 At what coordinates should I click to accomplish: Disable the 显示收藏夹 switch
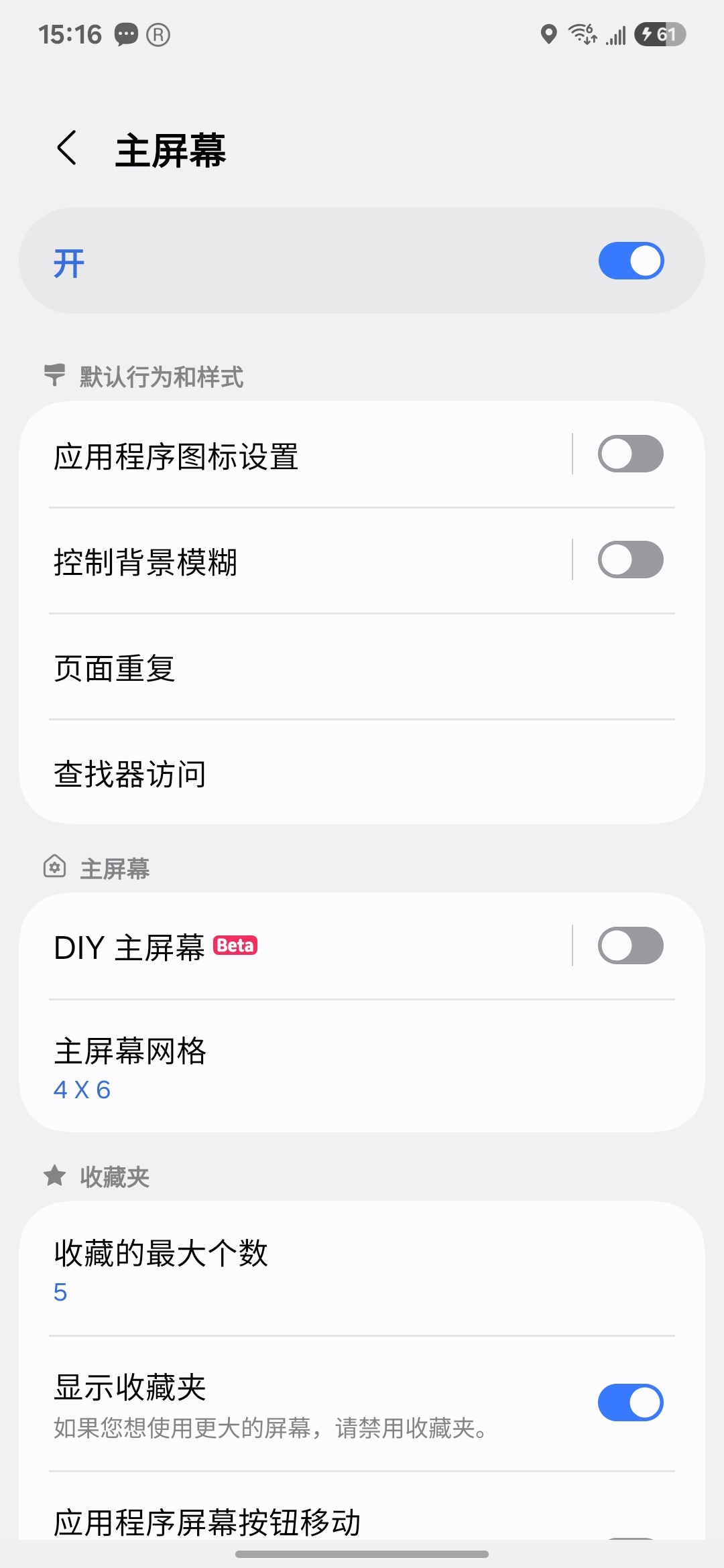click(631, 1402)
